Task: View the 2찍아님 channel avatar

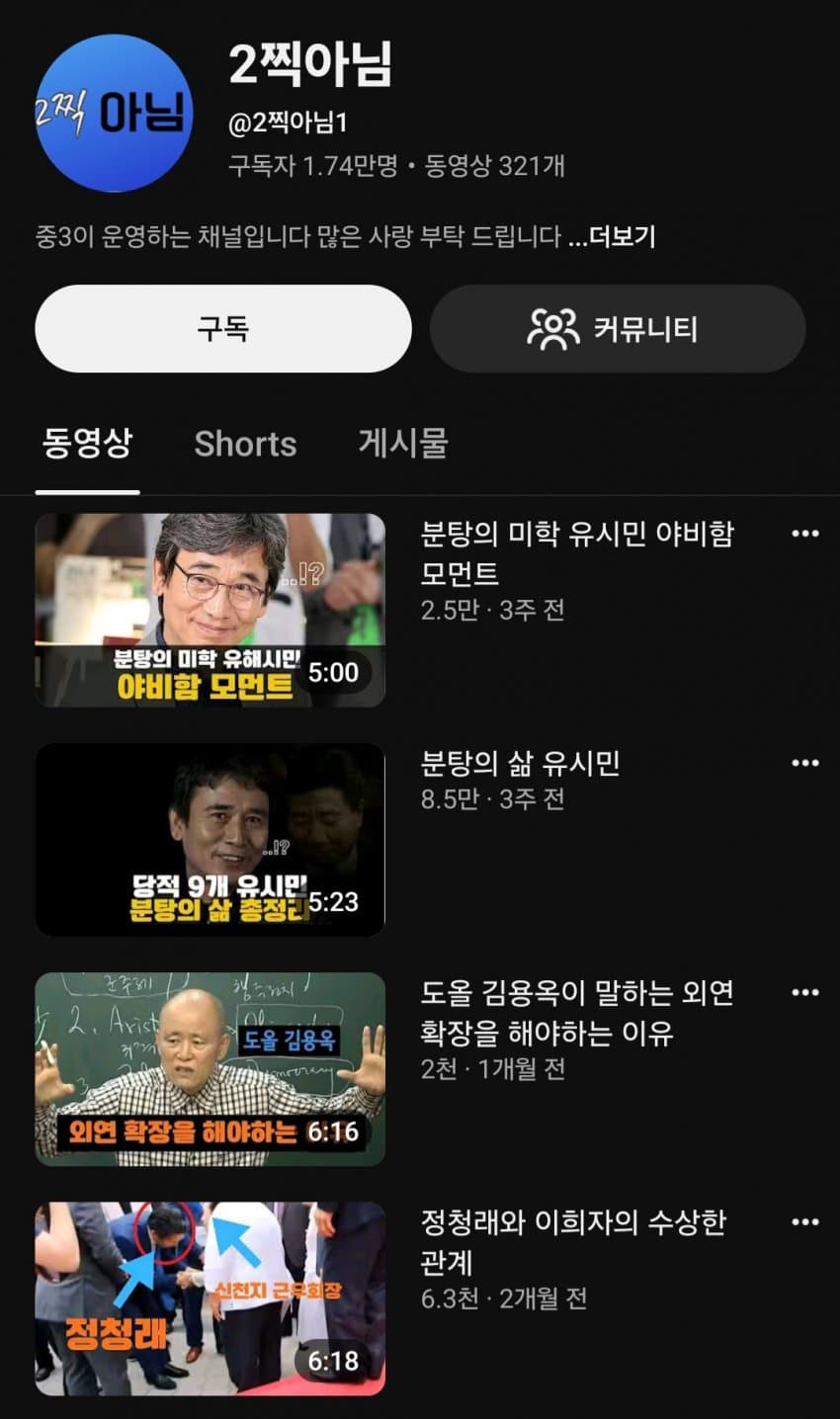Action: pyautogui.click(x=114, y=113)
